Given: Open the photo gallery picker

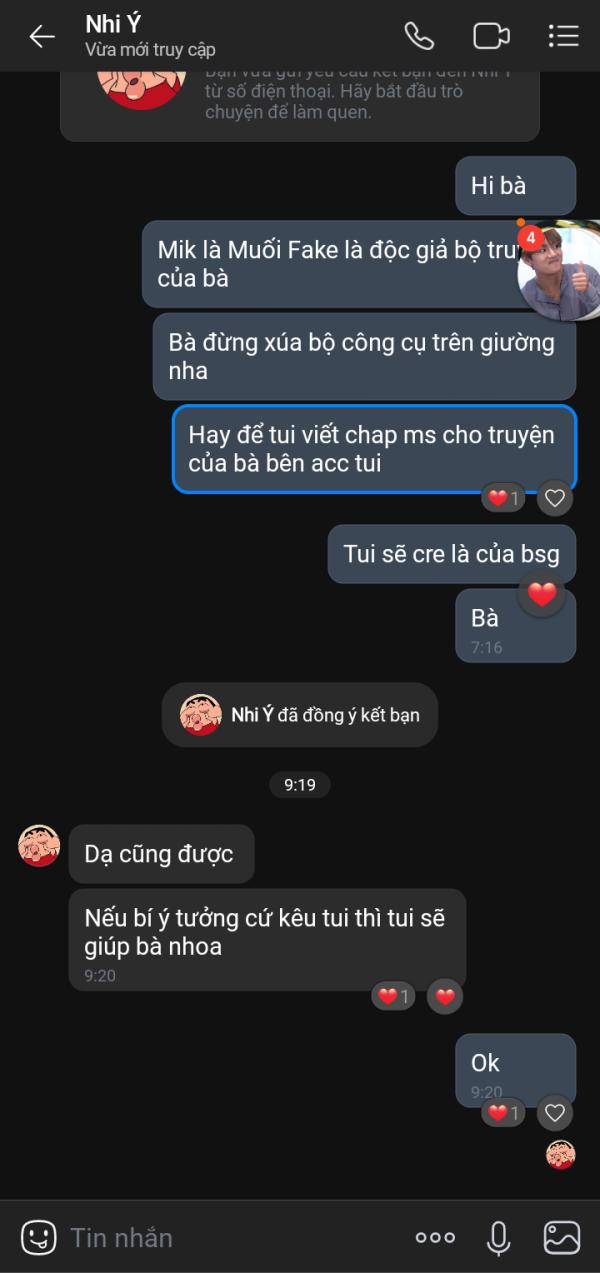Looking at the screenshot, I should click(561, 1237).
